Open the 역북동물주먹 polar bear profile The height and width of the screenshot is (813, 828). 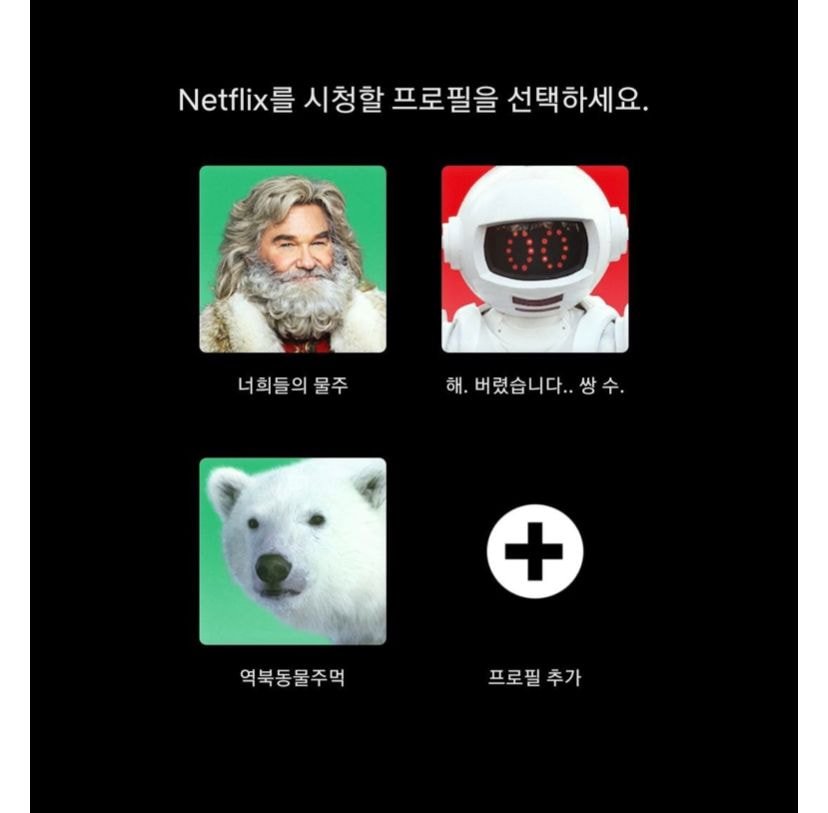point(292,551)
